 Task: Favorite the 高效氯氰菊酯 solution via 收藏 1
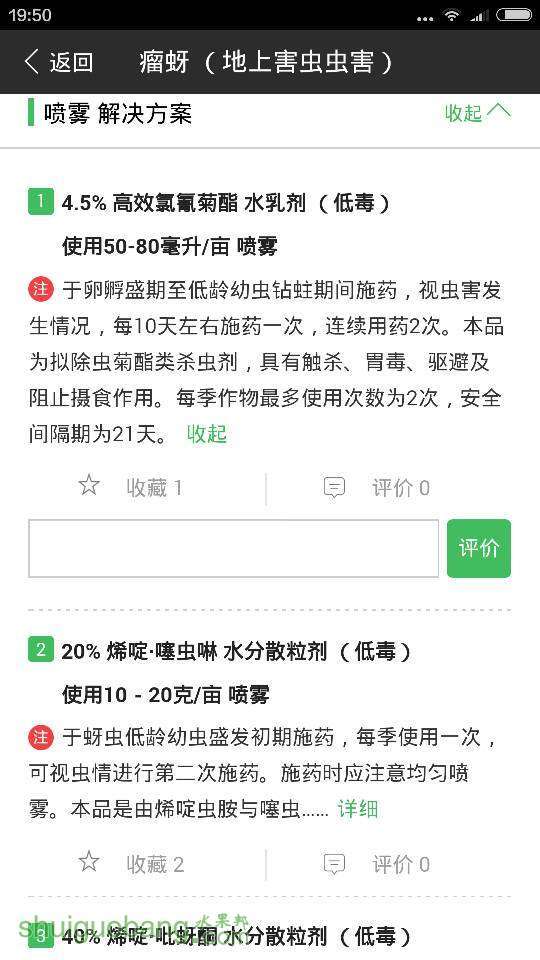130,487
